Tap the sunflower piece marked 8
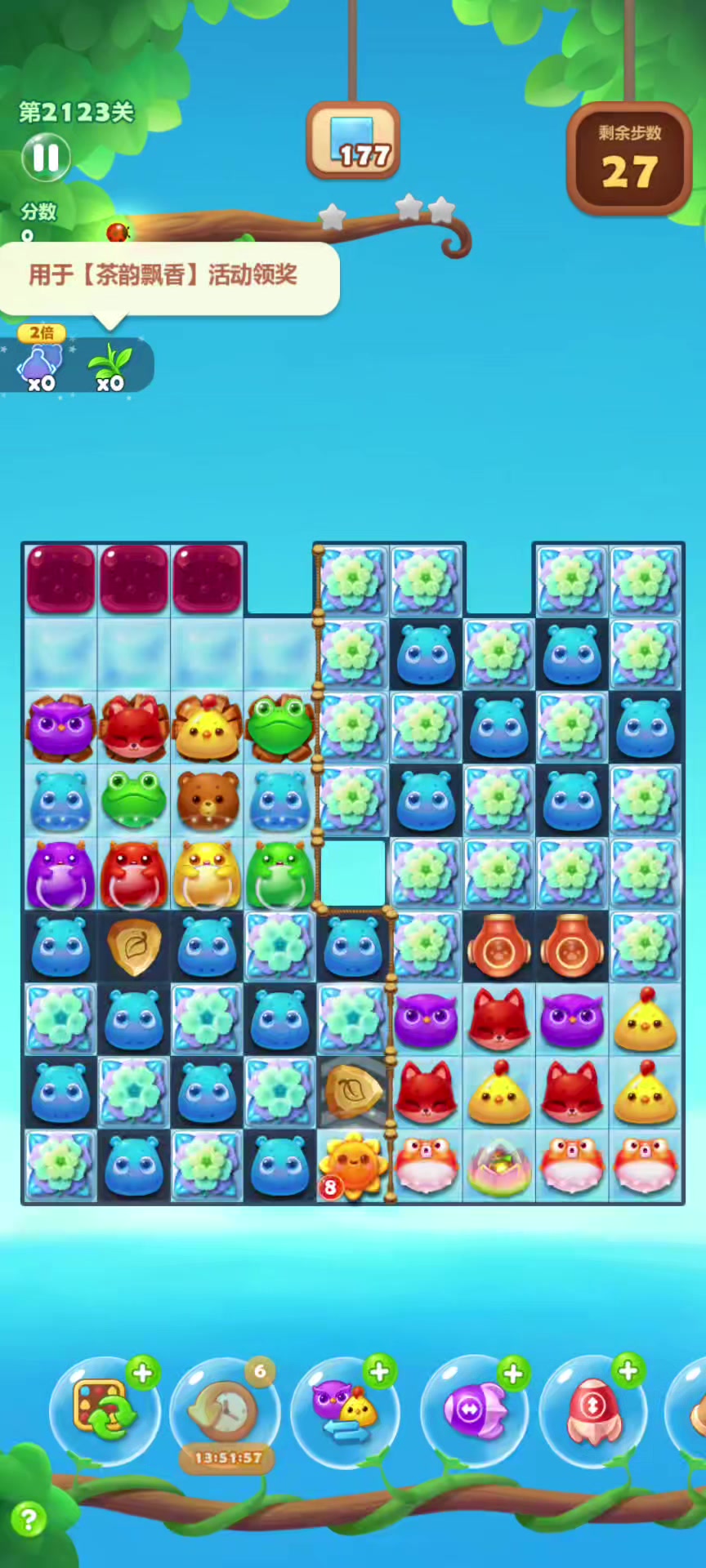The height and width of the screenshot is (1568, 706). (353, 1165)
